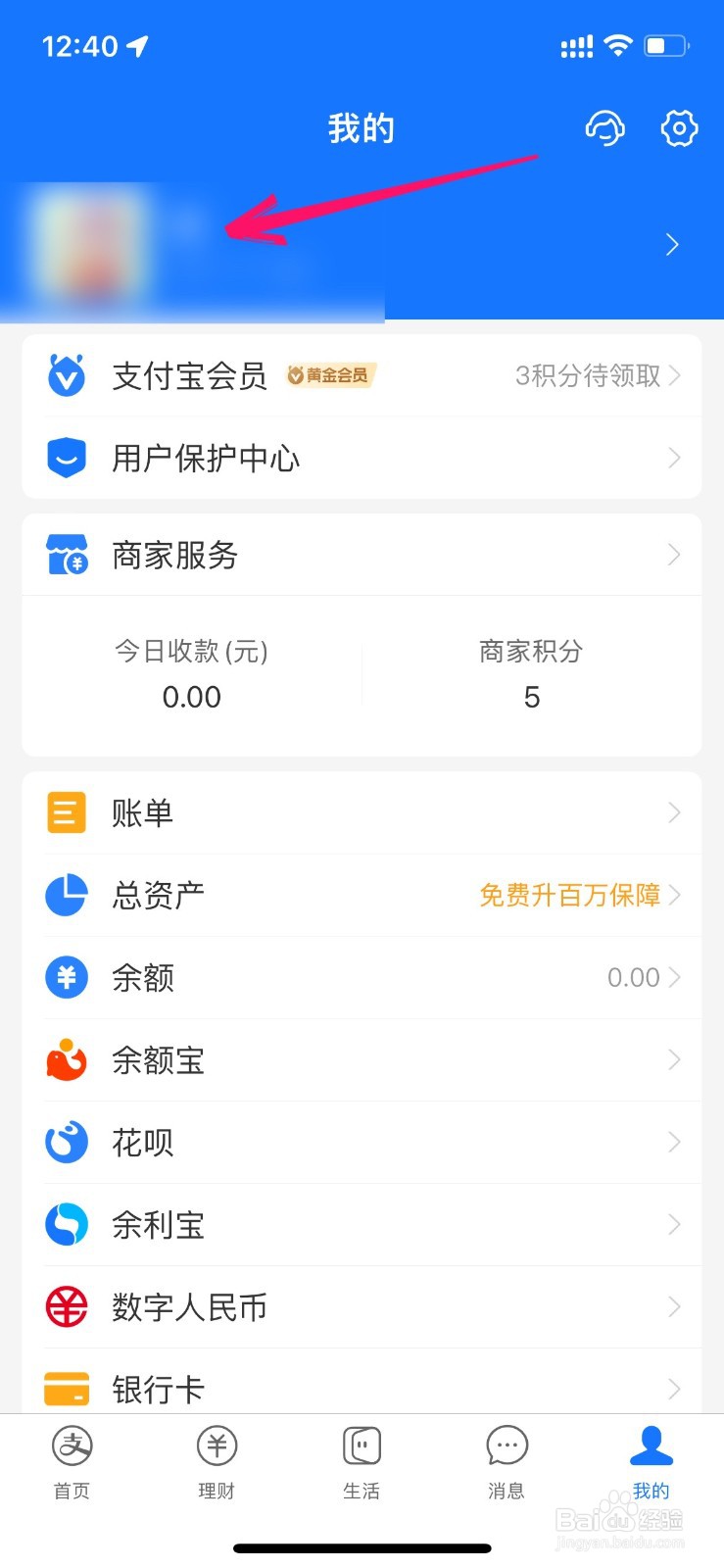
Task: Open 花呗
Action: point(362,1142)
